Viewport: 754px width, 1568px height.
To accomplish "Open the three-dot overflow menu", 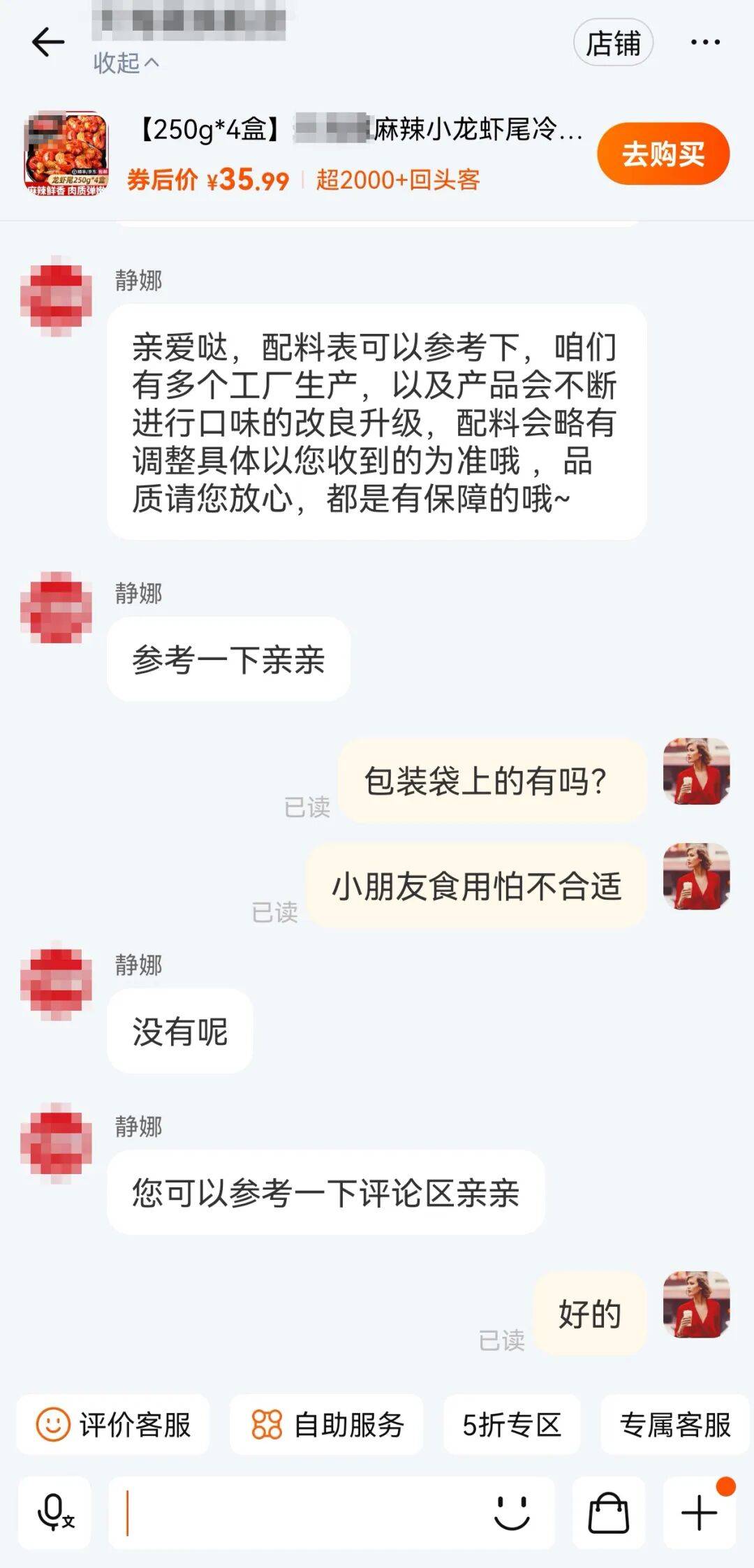I will tap(704, 43).
